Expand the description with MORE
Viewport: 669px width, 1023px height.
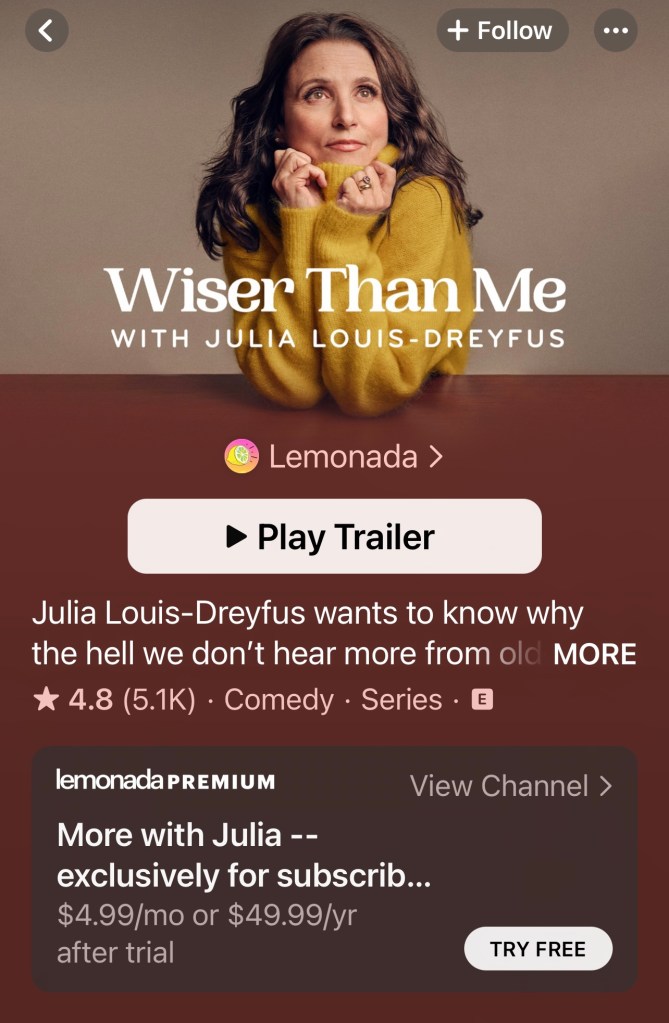(x=594, y=655)
